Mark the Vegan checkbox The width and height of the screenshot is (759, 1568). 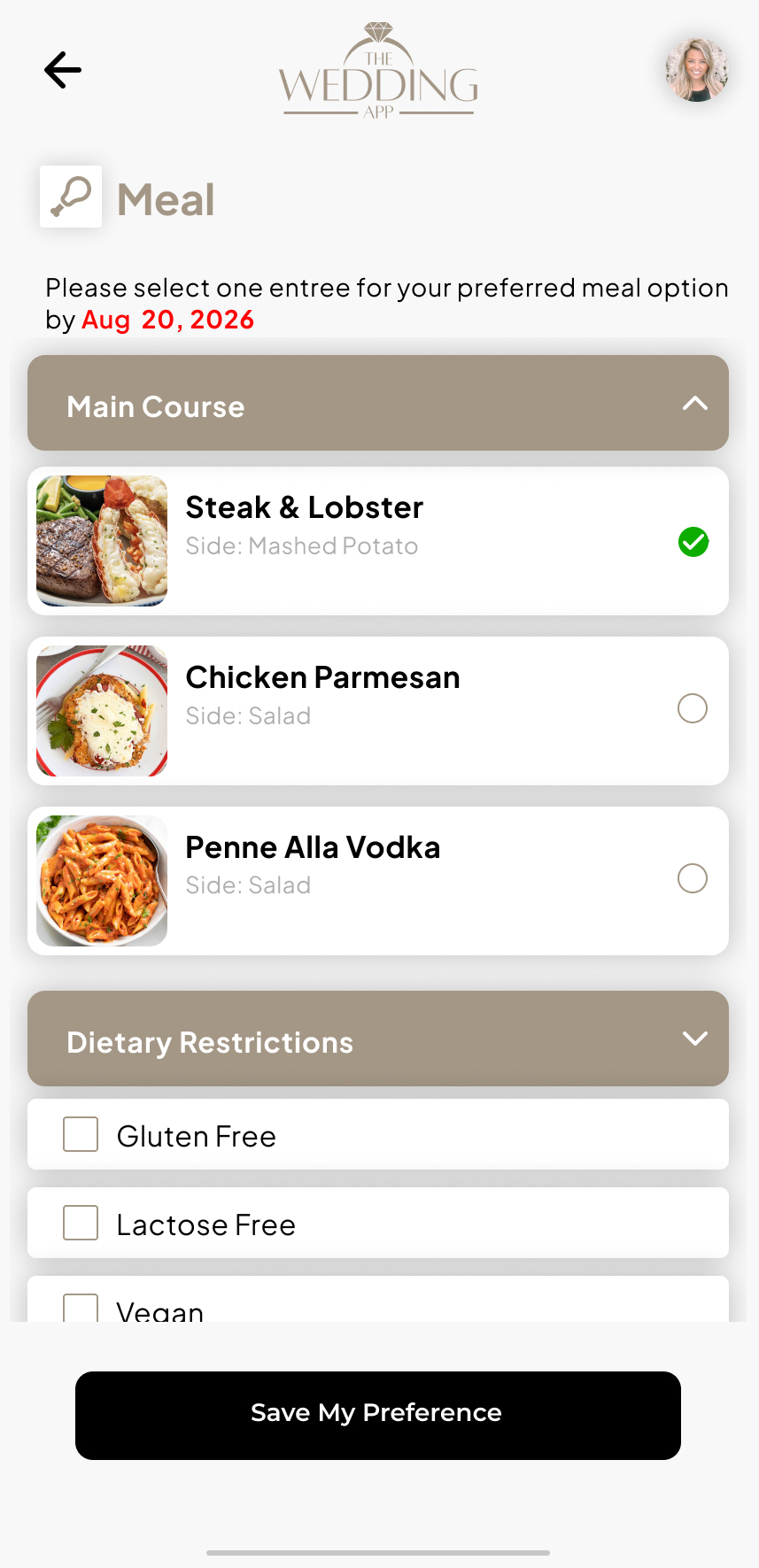81,1309
